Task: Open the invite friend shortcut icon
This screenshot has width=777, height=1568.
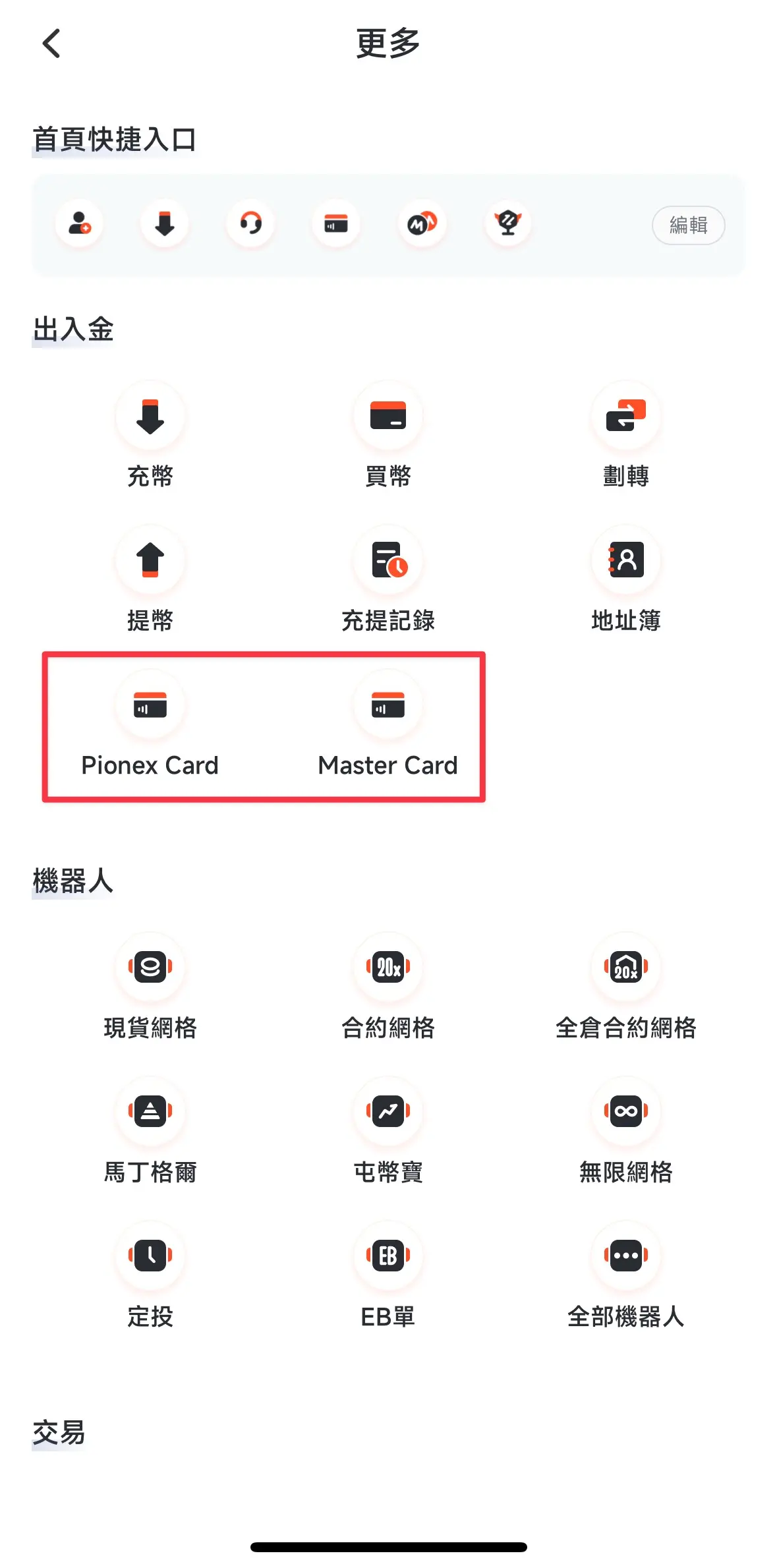Action: point(80,224)
